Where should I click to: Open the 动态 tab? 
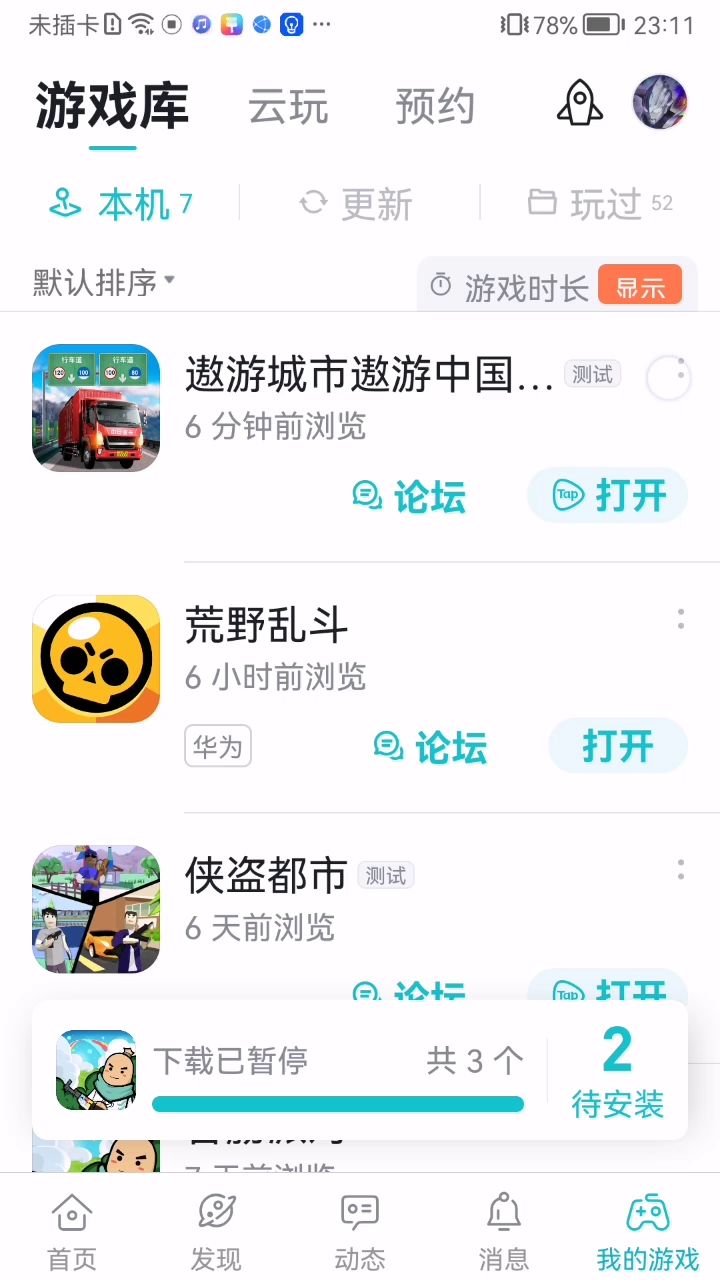point(360,1230)
